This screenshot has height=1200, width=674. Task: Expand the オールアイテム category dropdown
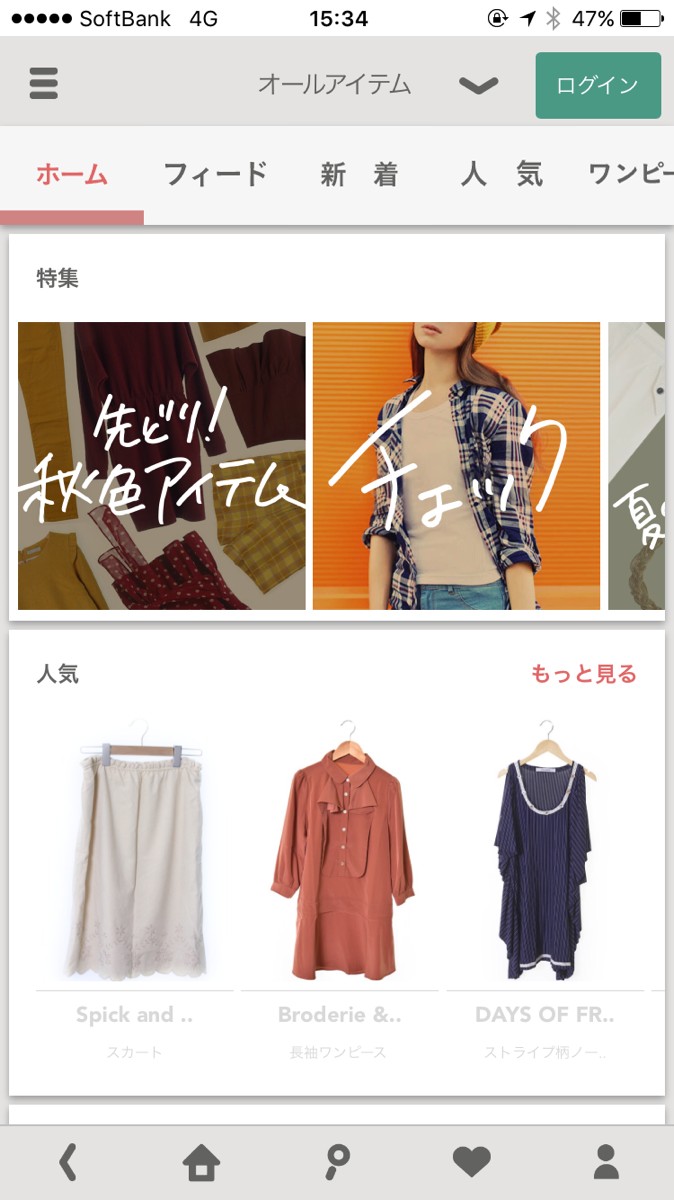click(x=478, y=86)
